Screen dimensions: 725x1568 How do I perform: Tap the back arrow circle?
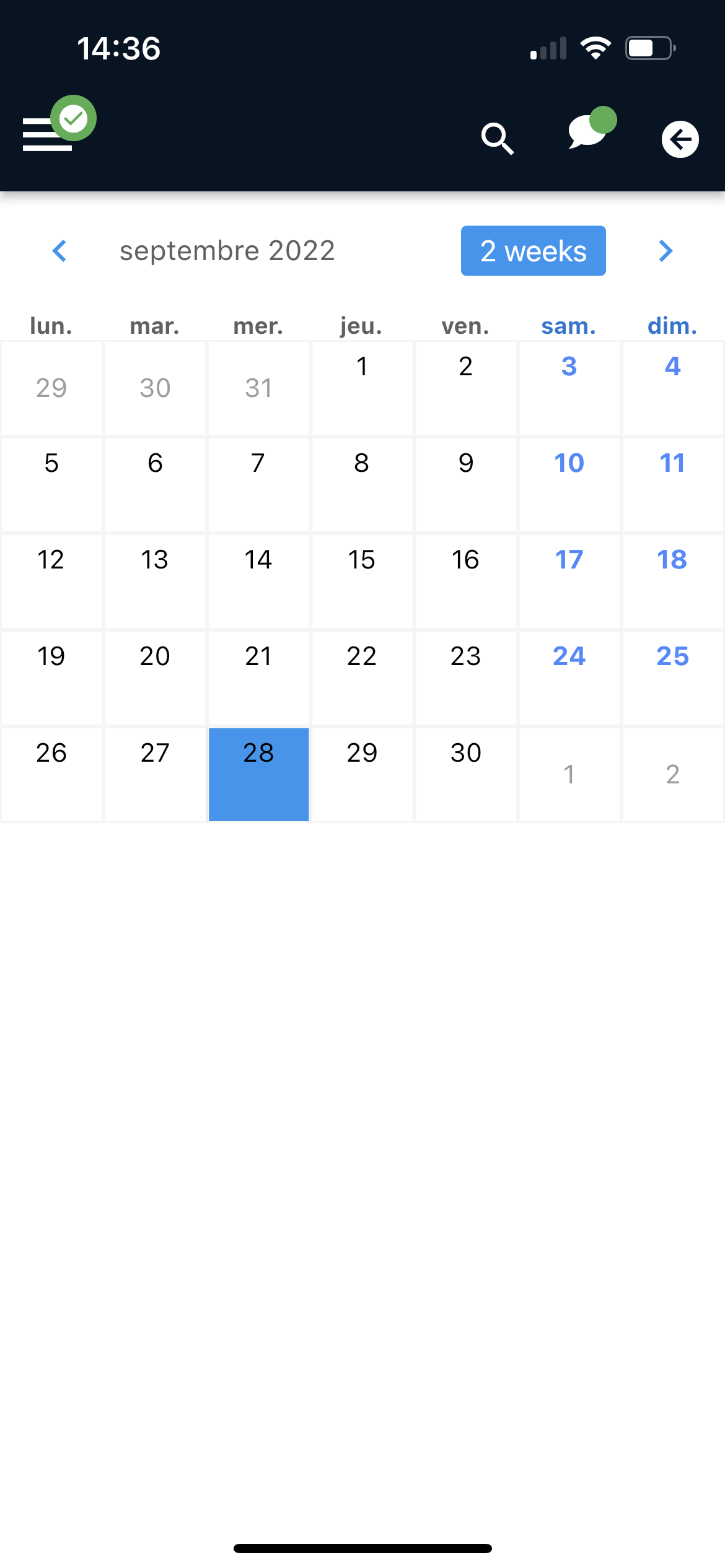point(680,139)
